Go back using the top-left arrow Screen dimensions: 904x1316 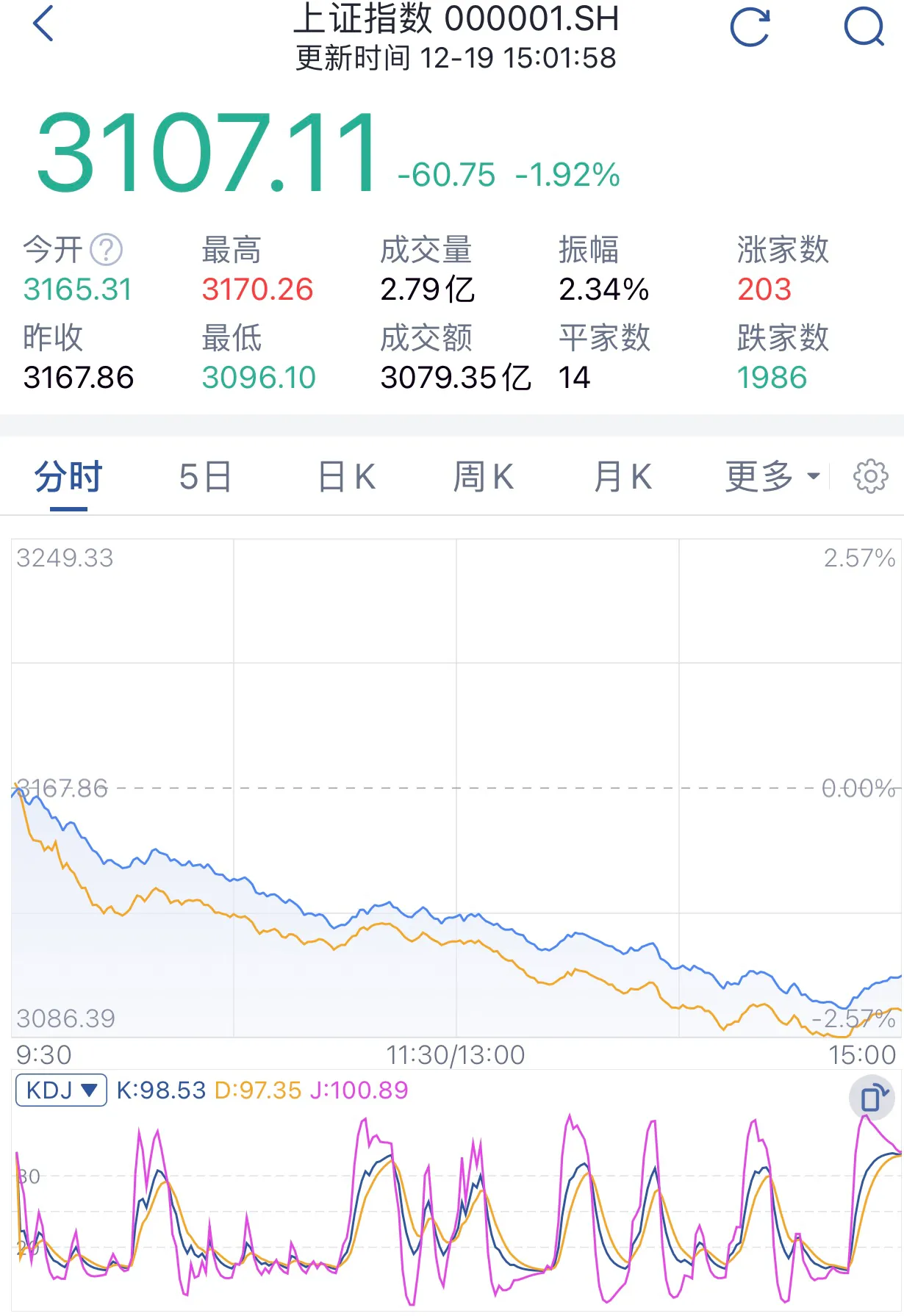(x=44, y=24)
